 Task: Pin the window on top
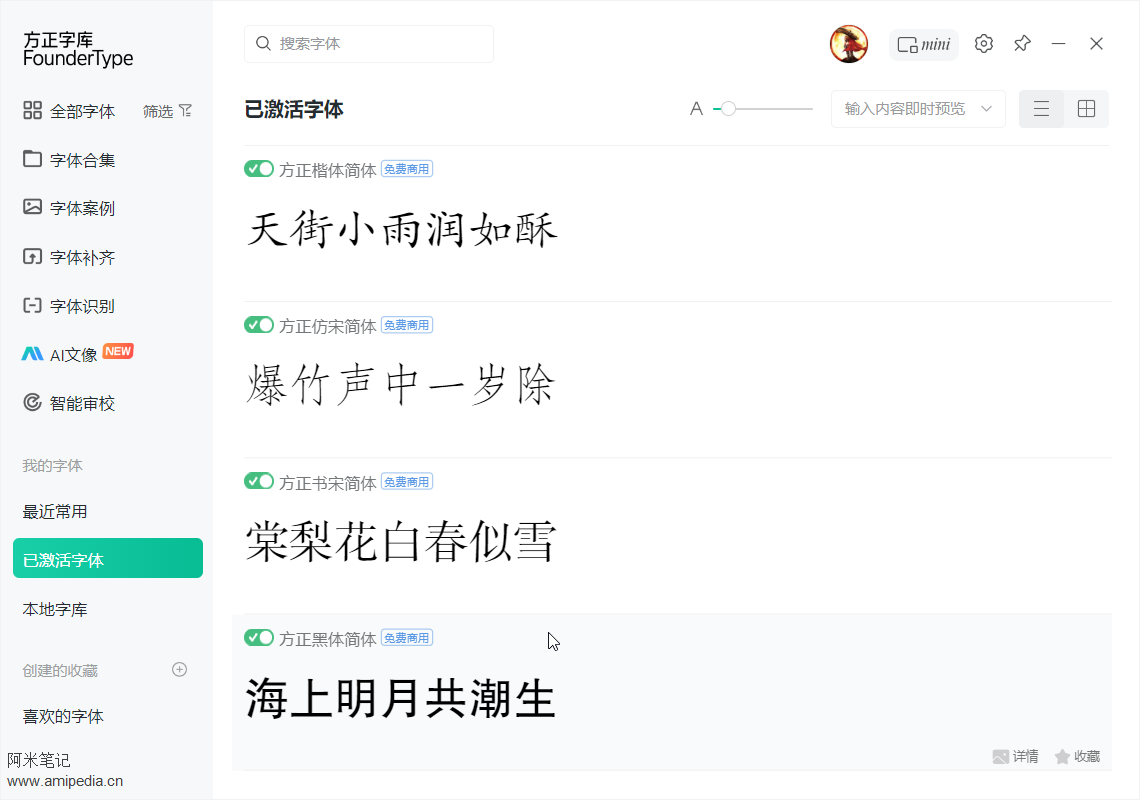[1022, 44]
